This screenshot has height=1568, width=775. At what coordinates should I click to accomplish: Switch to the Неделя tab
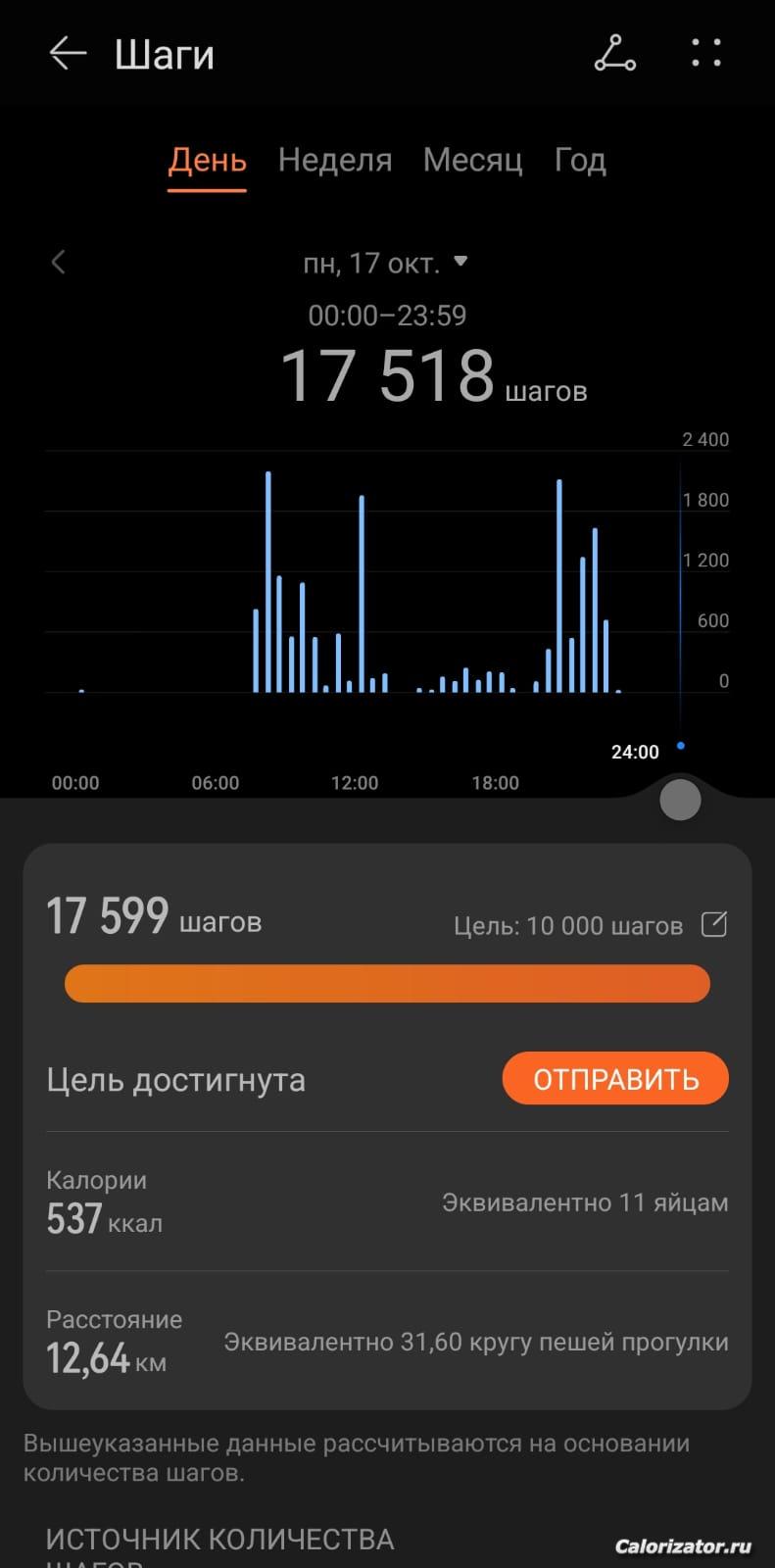335,160
